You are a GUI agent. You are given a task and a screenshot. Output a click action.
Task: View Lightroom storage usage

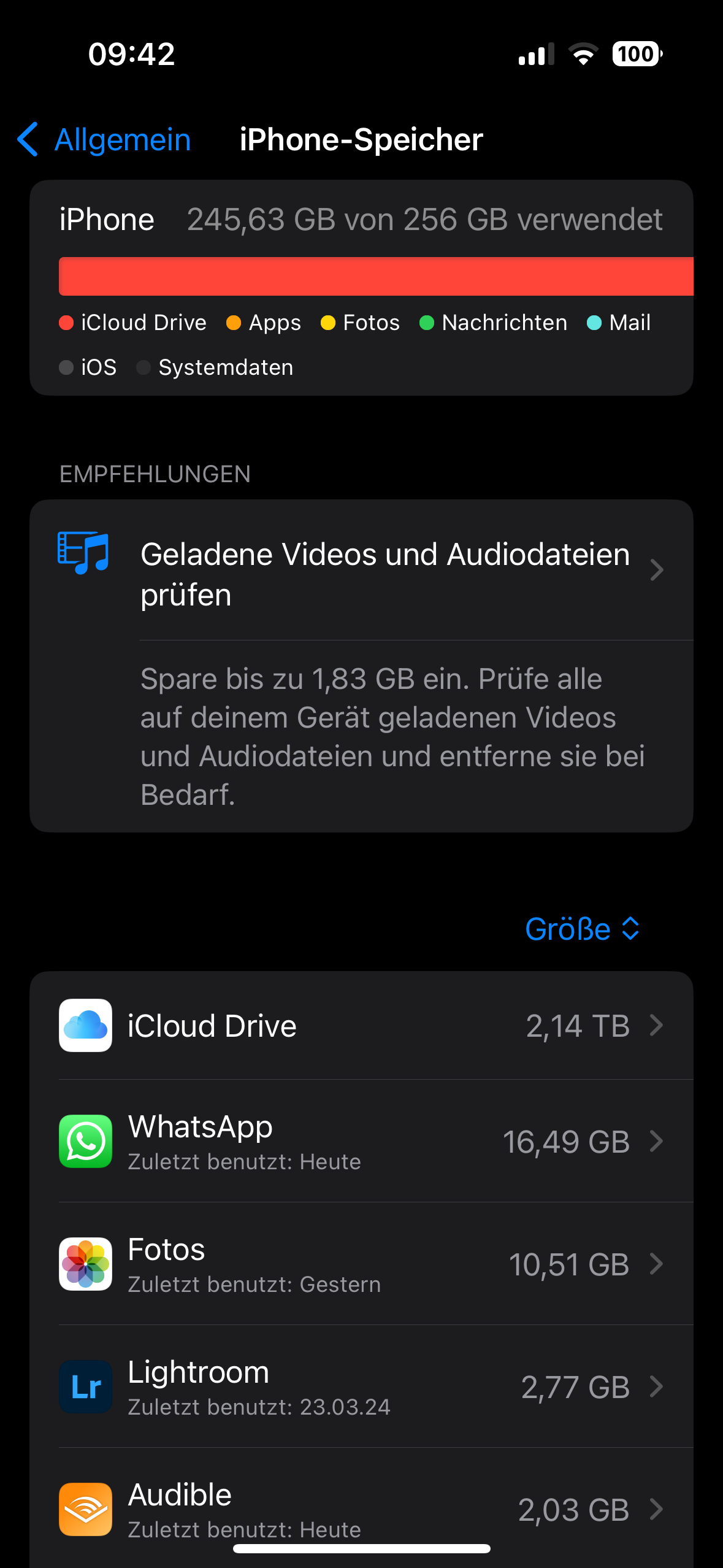tap(361, 1387)
